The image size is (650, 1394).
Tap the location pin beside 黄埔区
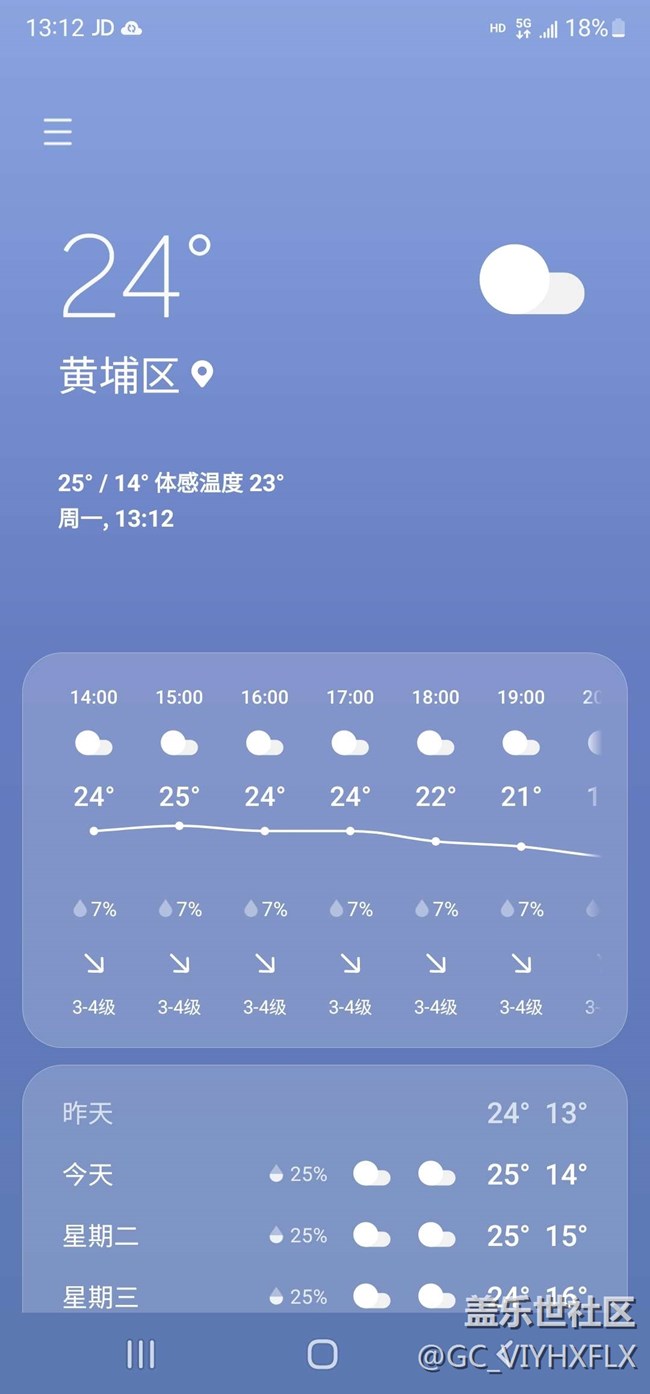(202, 376)
